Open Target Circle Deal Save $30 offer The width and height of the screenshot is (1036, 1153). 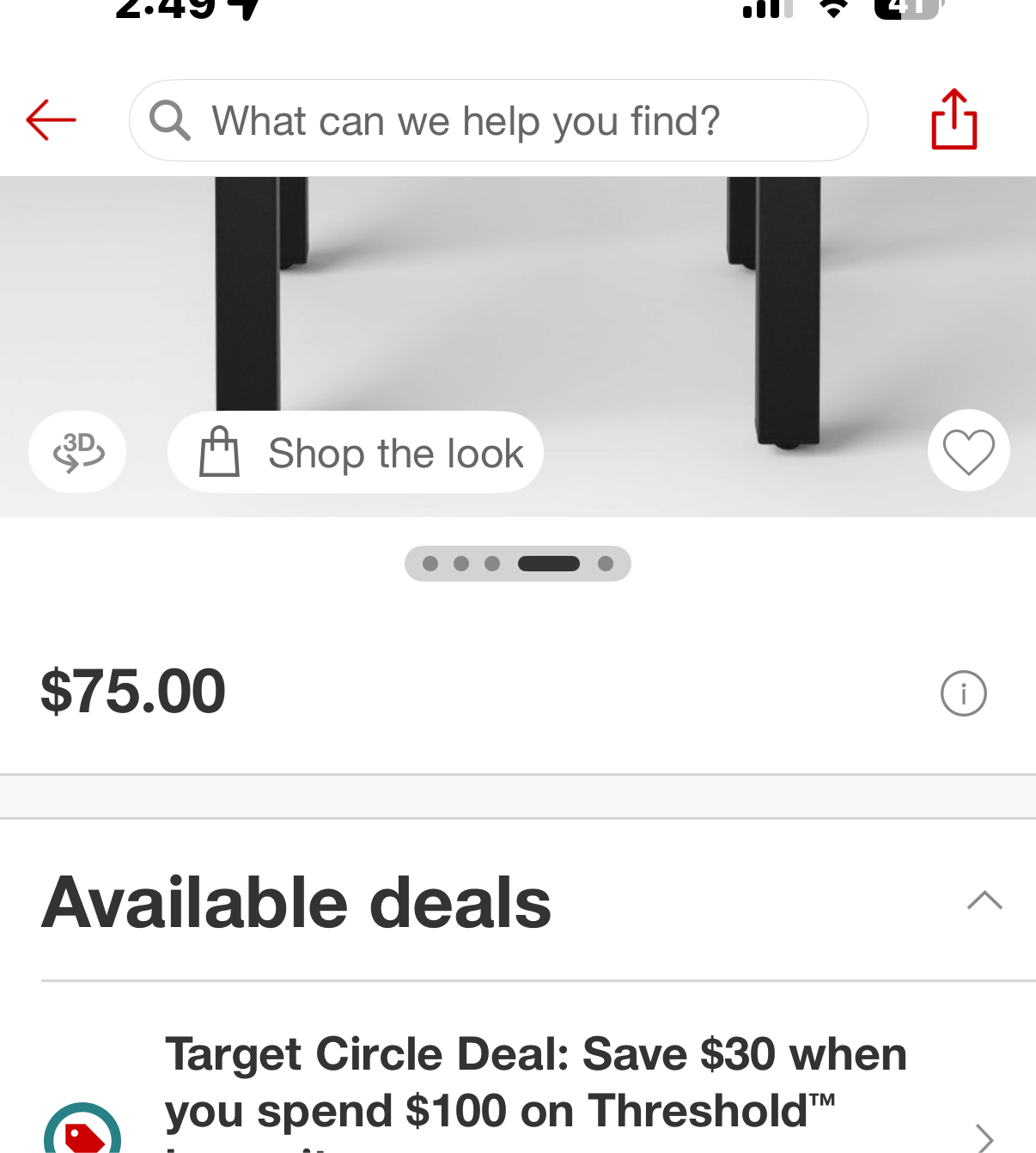click(x=536, y=1083)
